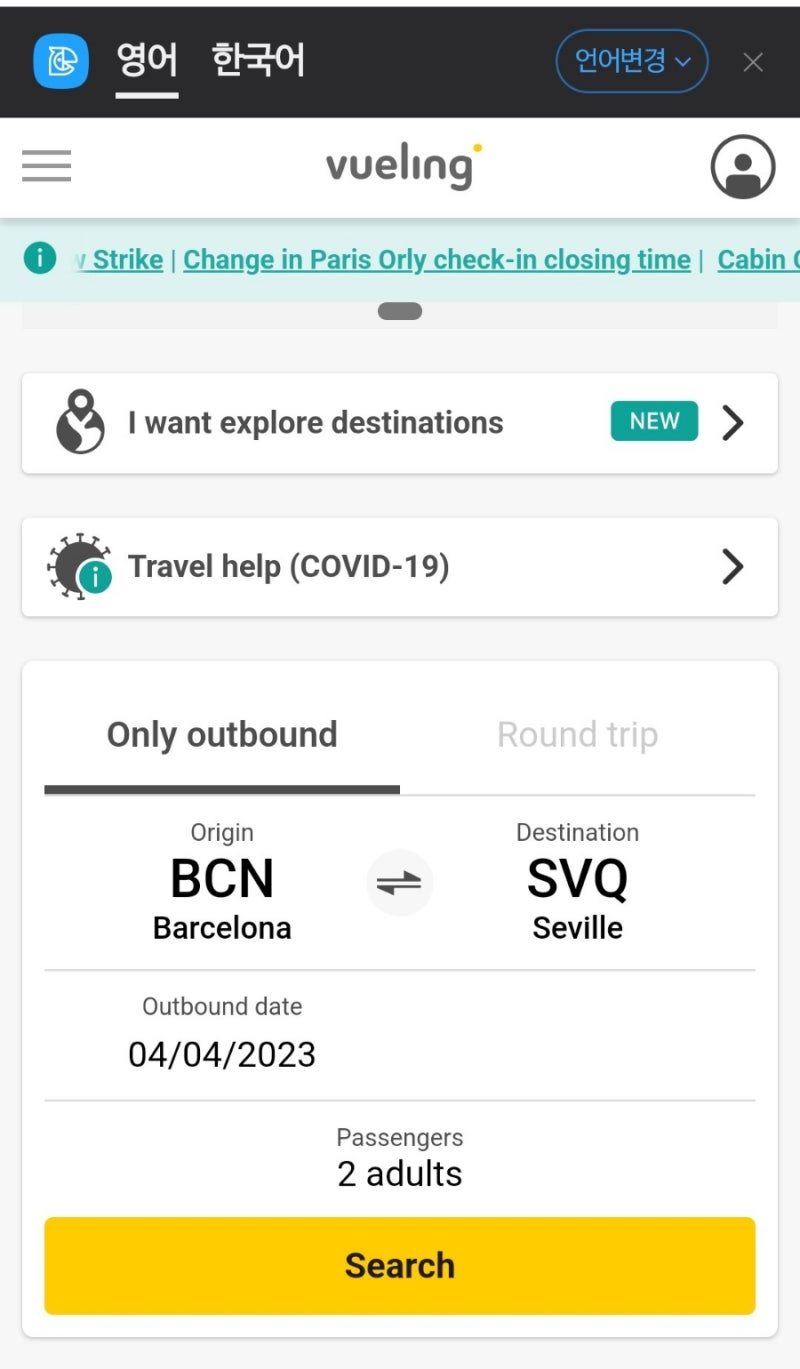
Task: Open I want explore destinations card
Action: tap(400, 423)
